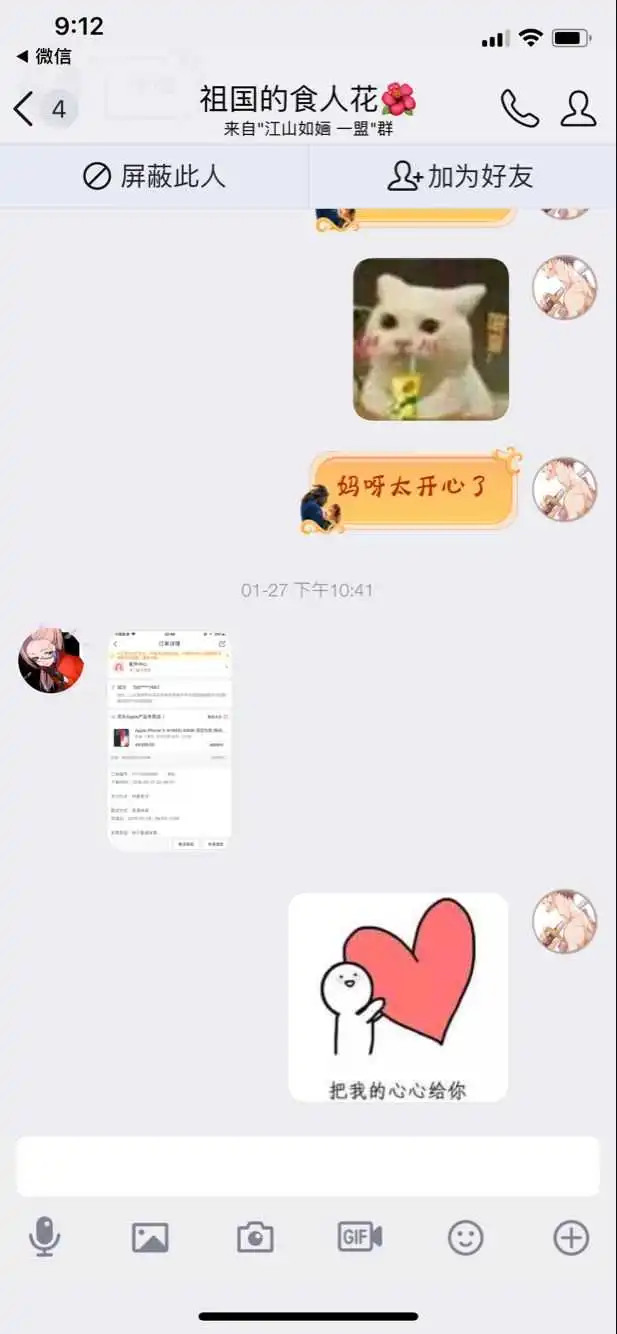
Task: Open the contact profile icon
Action: point(578,108)
